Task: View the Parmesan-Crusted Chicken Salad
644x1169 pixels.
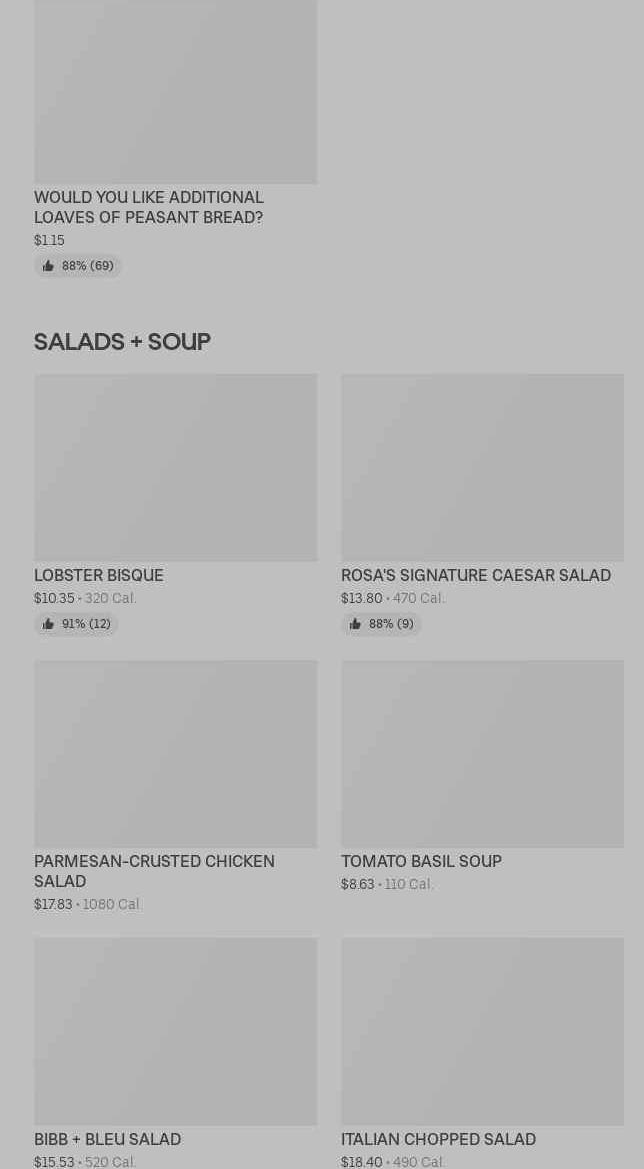Action: [175, 787]
